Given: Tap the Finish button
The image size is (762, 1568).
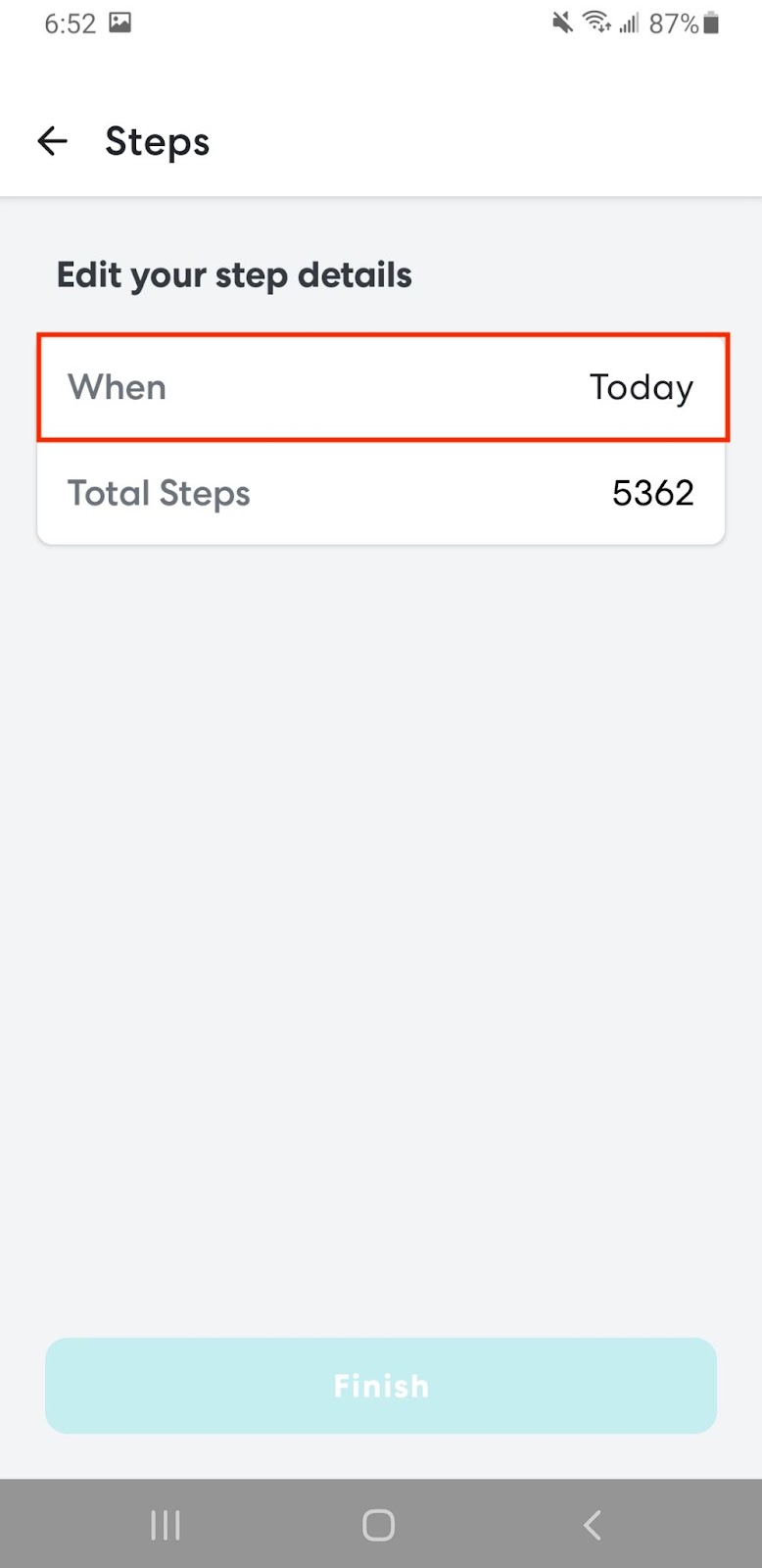Looking at the screenshot, I should coord(381,1385).
